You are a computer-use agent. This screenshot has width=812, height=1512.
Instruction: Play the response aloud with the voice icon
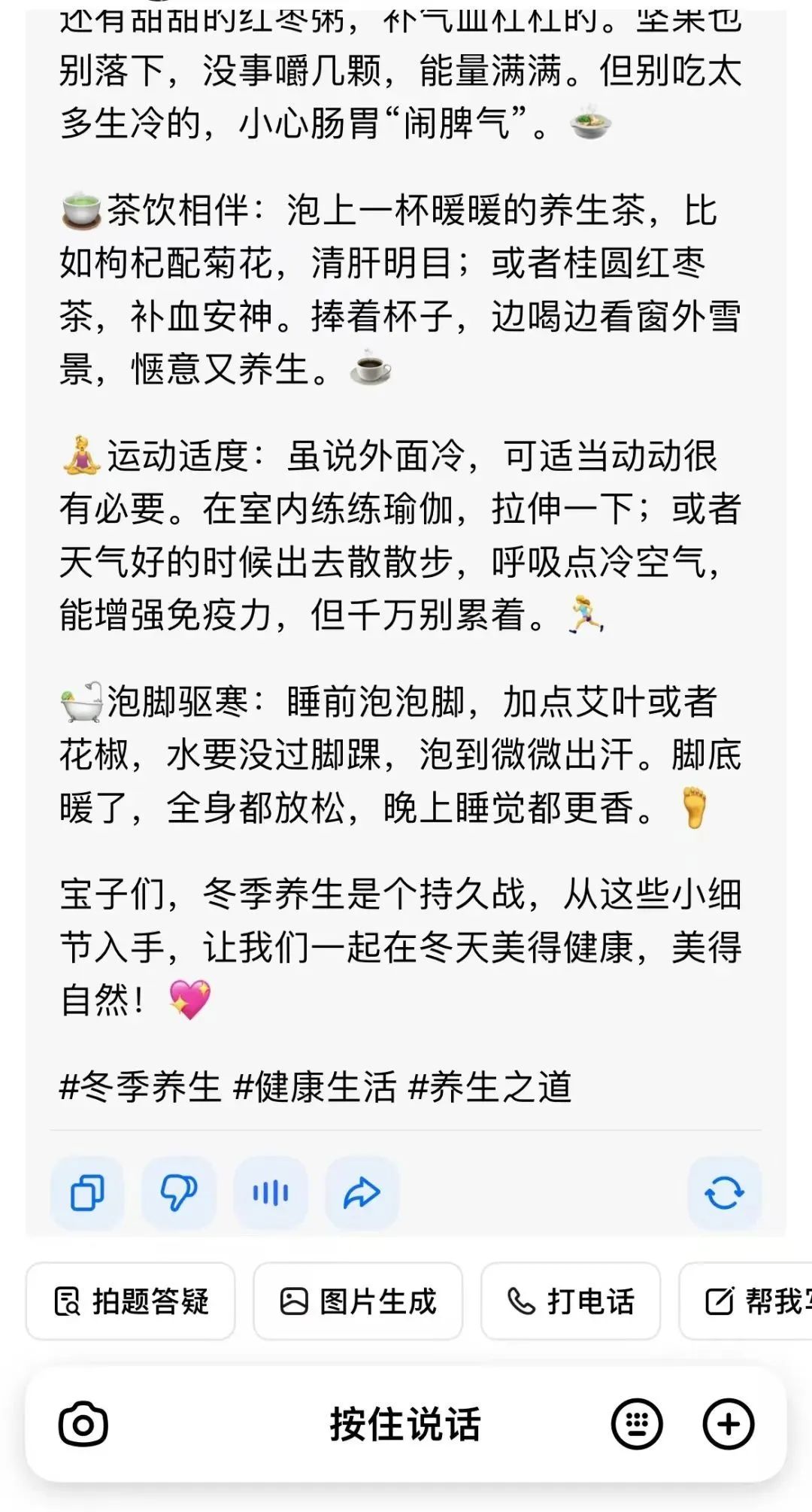tap(271, 1193)
